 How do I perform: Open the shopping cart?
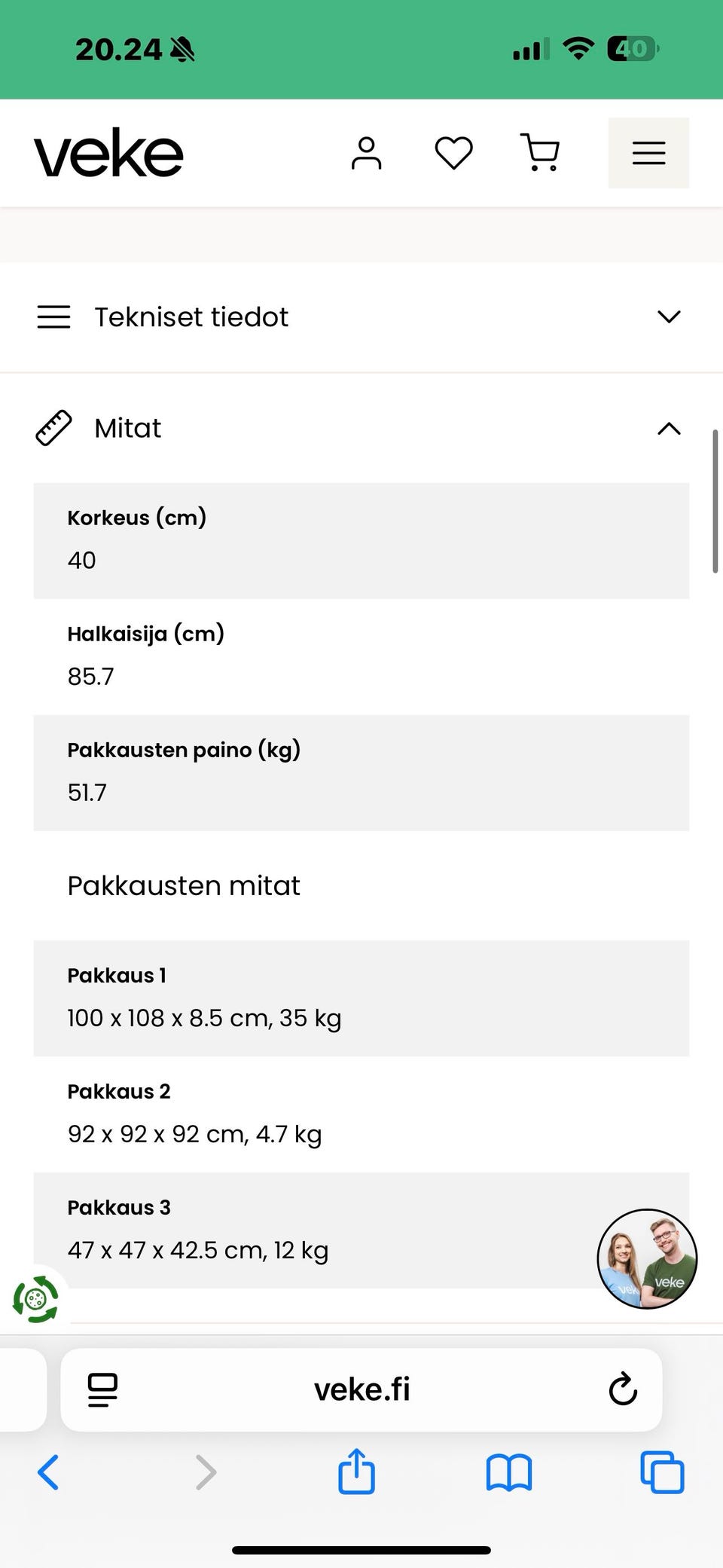tap(540, 152)
